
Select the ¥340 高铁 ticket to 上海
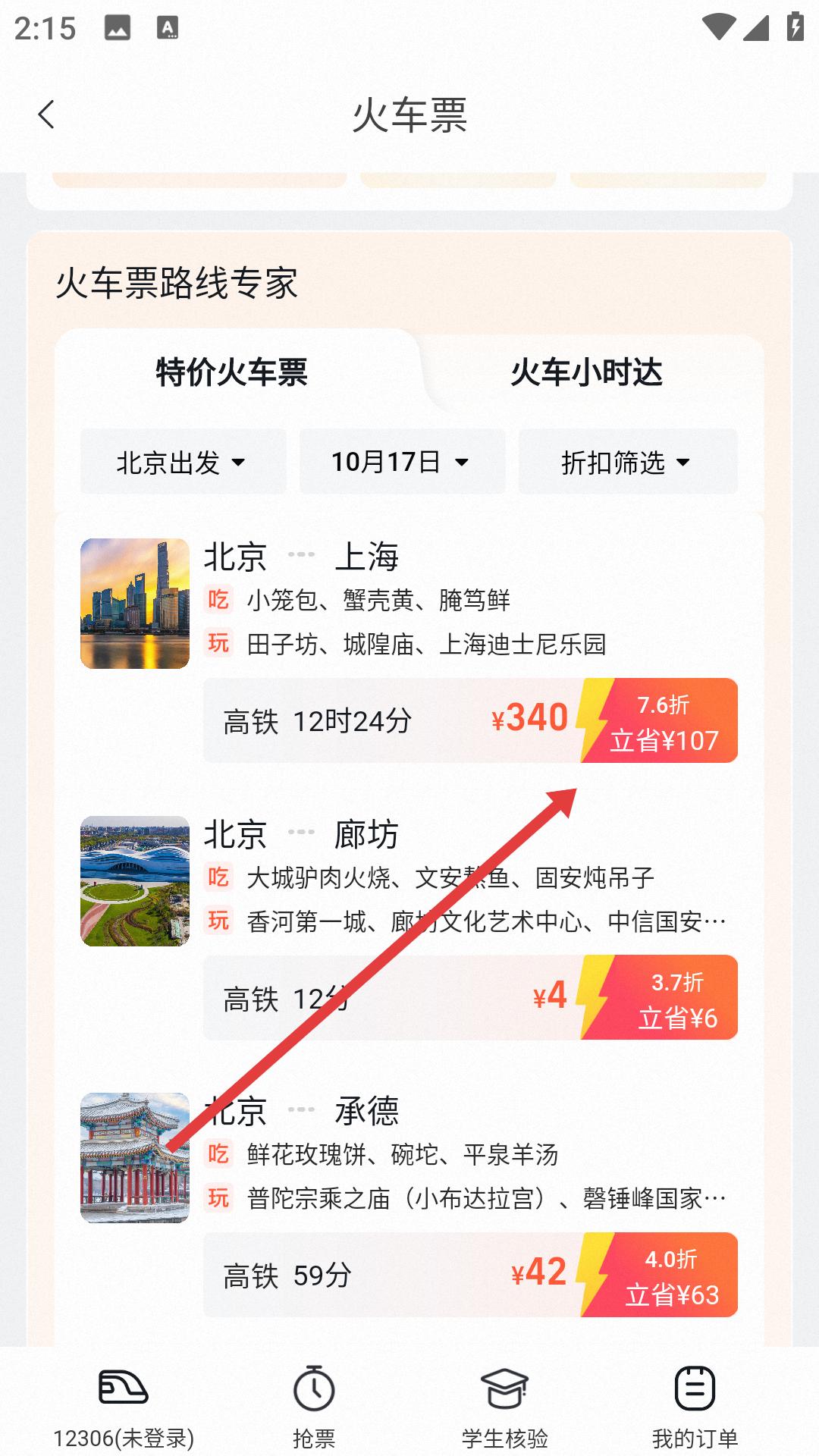470,720
